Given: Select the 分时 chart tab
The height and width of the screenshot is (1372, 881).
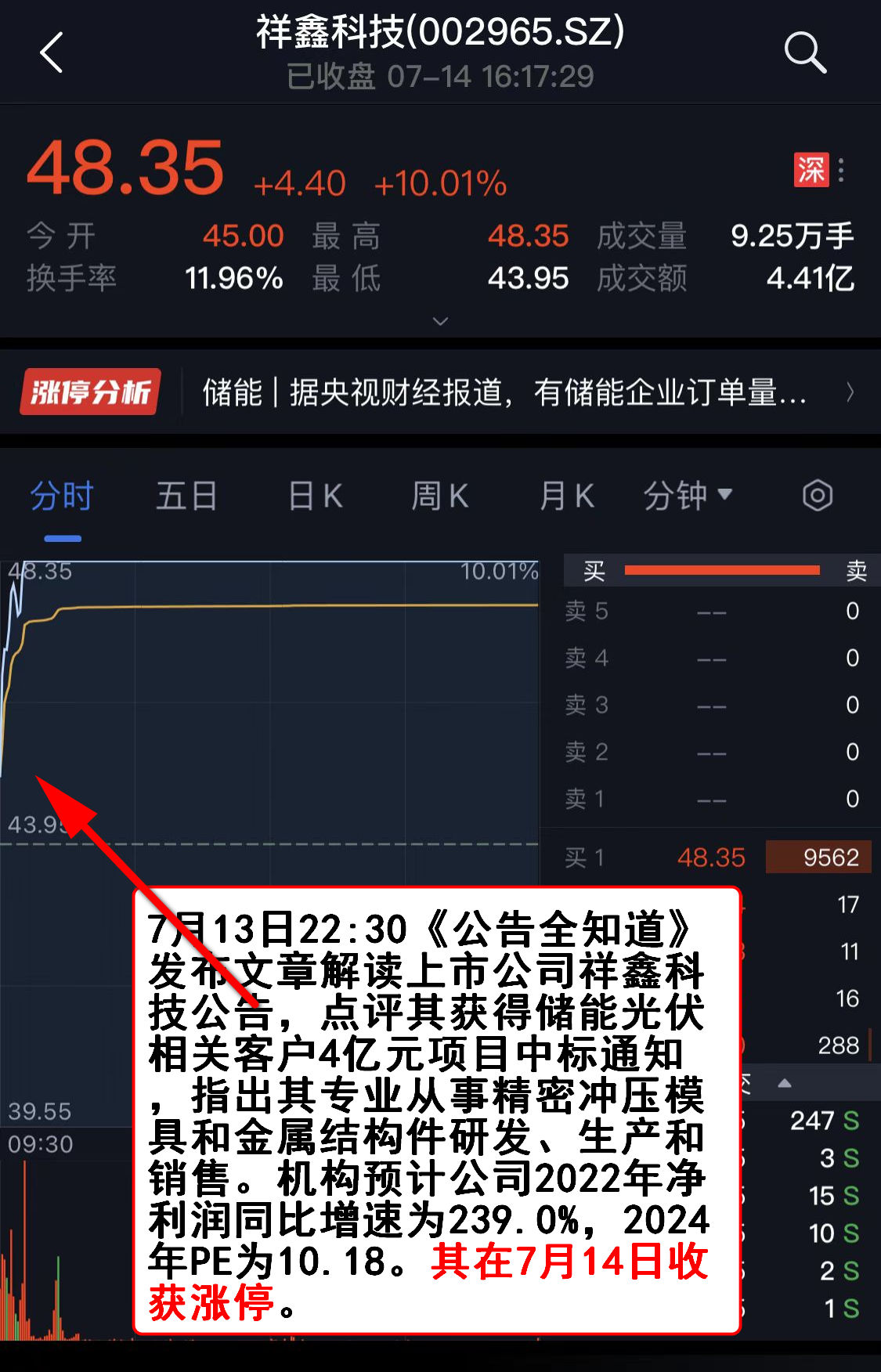Looking at the screenshot, I should pos(62,496).
